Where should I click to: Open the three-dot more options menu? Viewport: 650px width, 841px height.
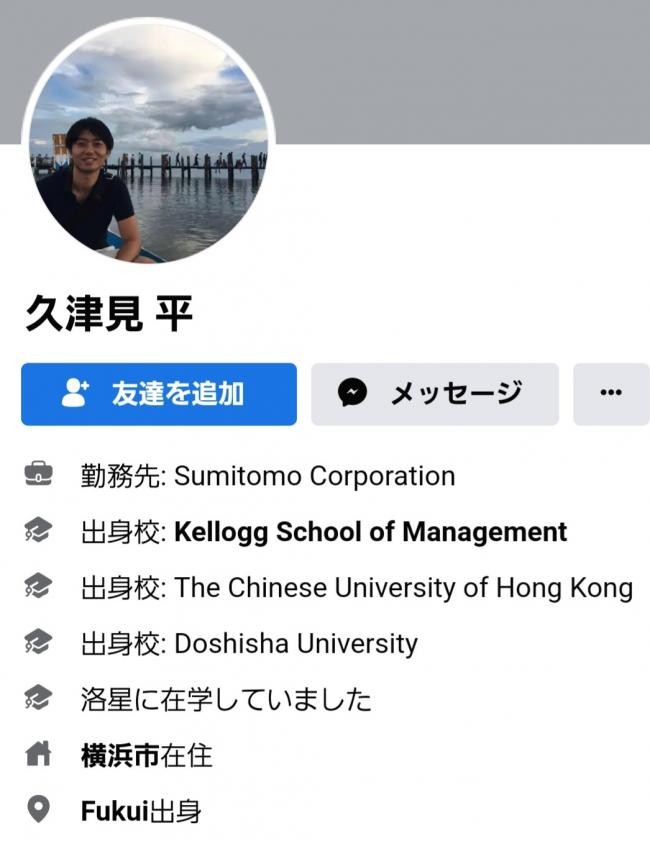(610, 394)
